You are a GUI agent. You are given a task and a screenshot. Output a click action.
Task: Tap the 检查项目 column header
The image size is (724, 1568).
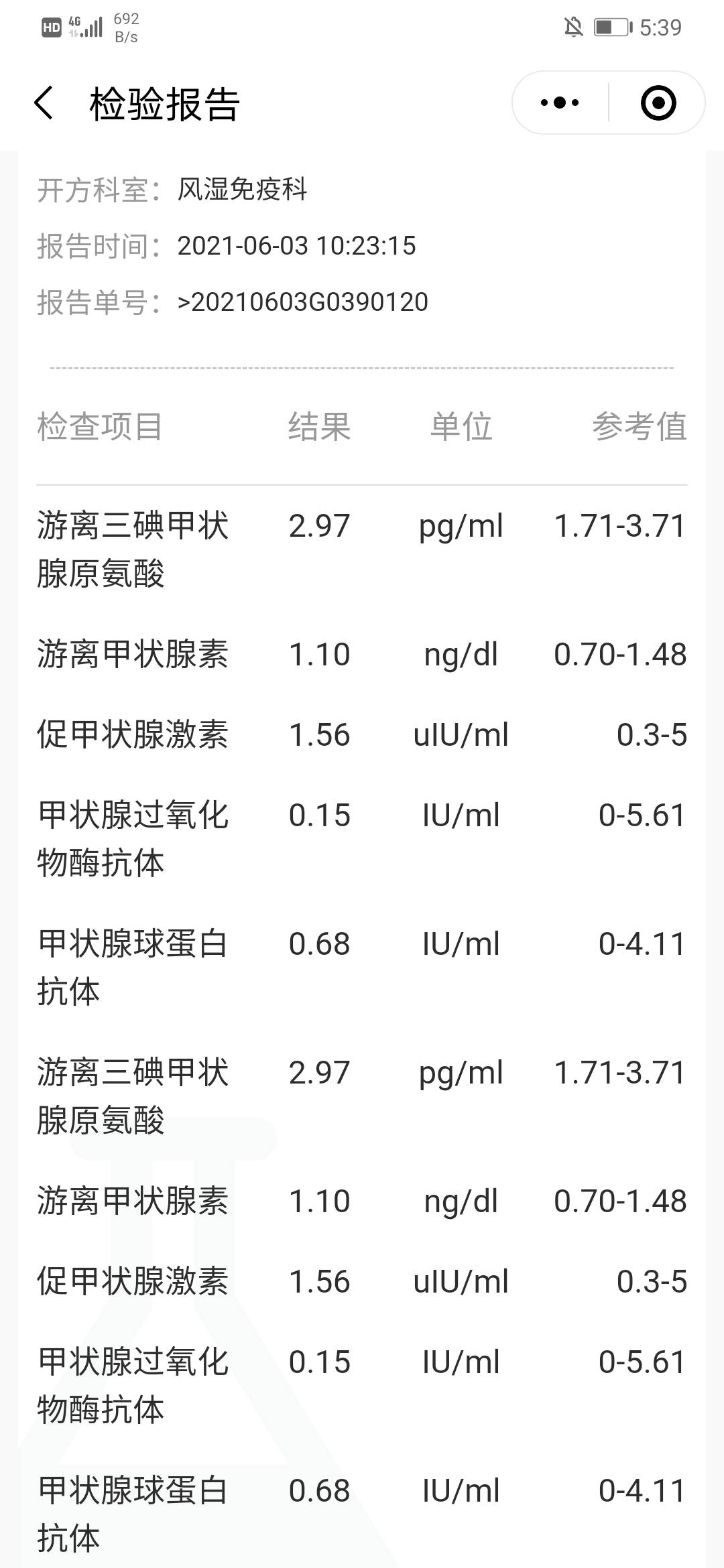click(x=99, y=427)
